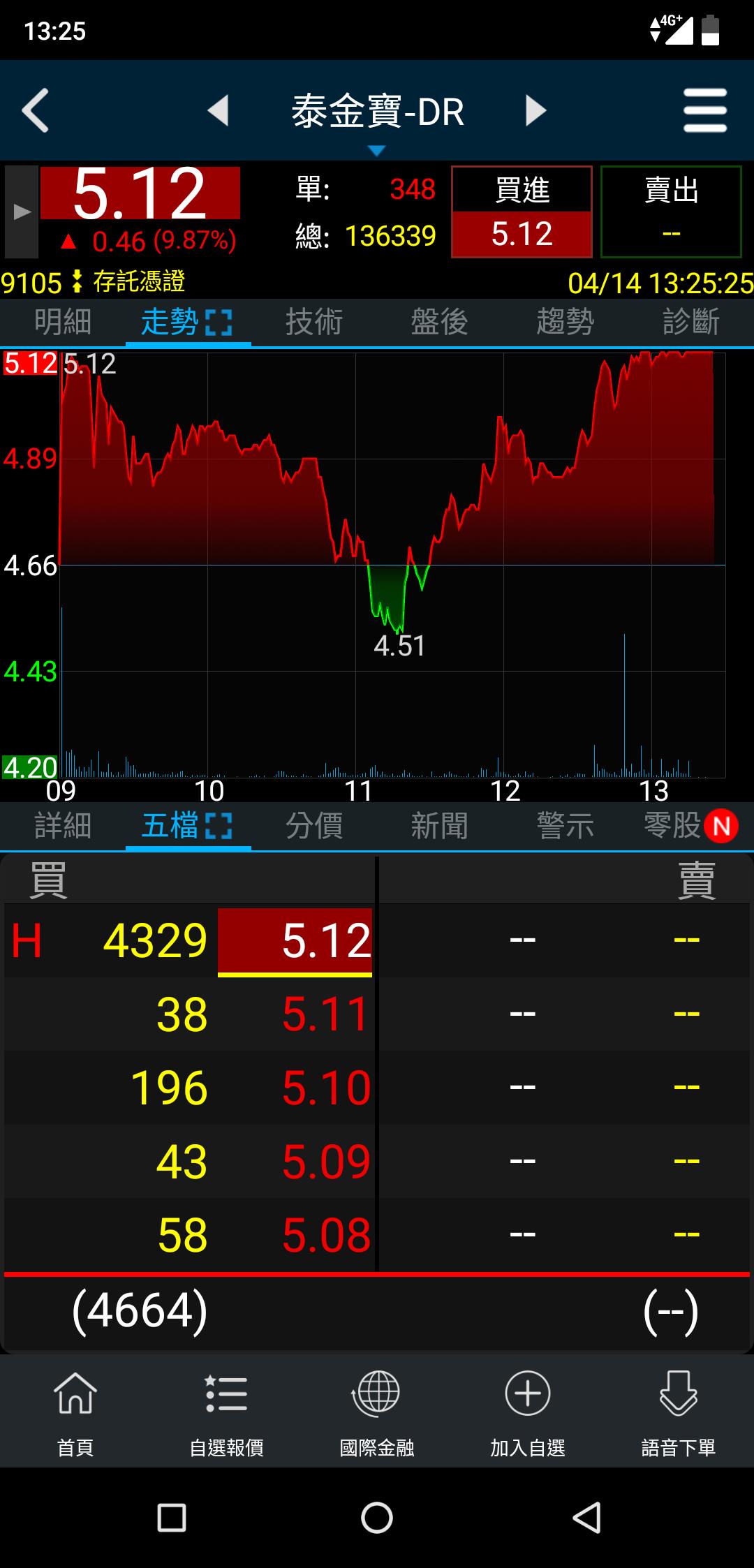Screen dimensions: 754x1568
Task: Open the 新聞 news tab
Action: tap(439, 826)
